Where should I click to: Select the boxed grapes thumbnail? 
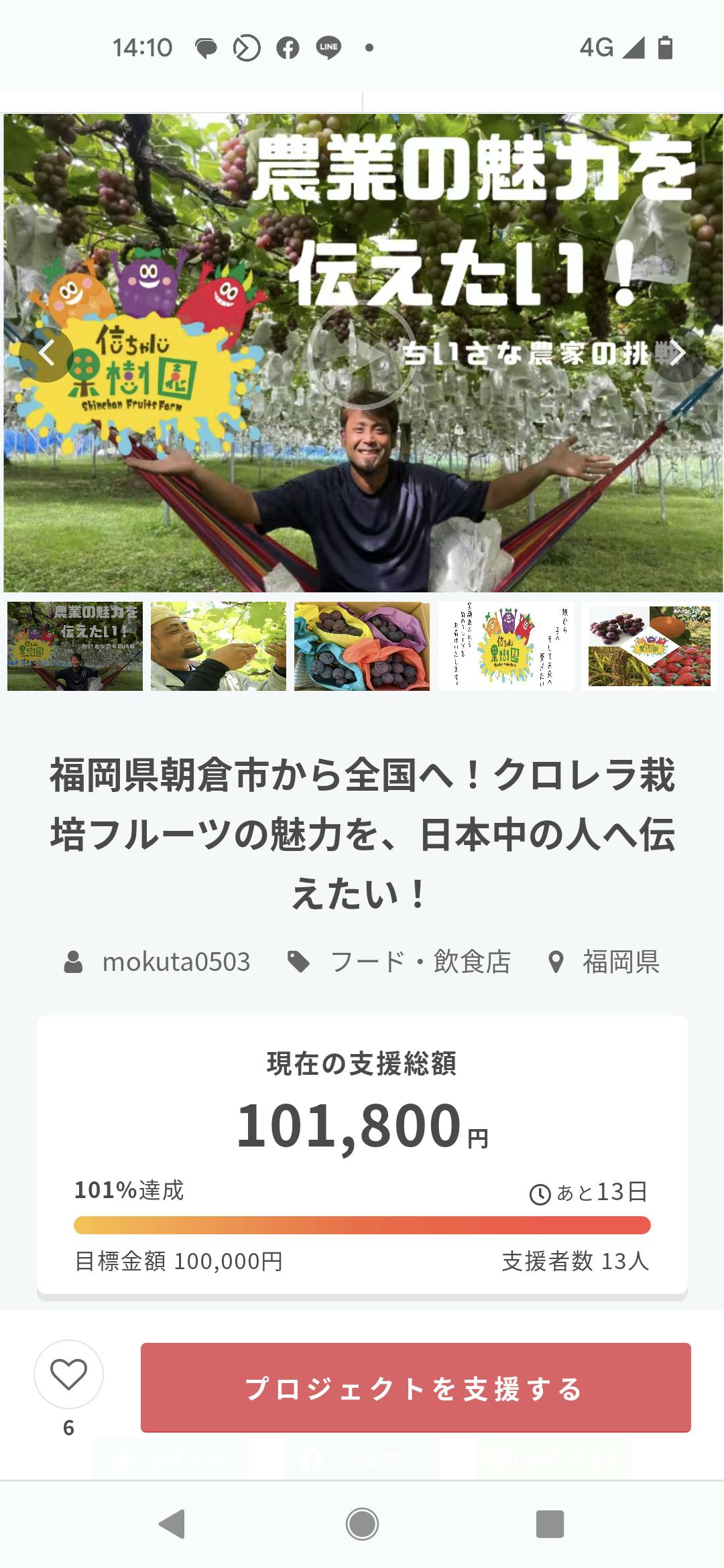tap(362, 646)
